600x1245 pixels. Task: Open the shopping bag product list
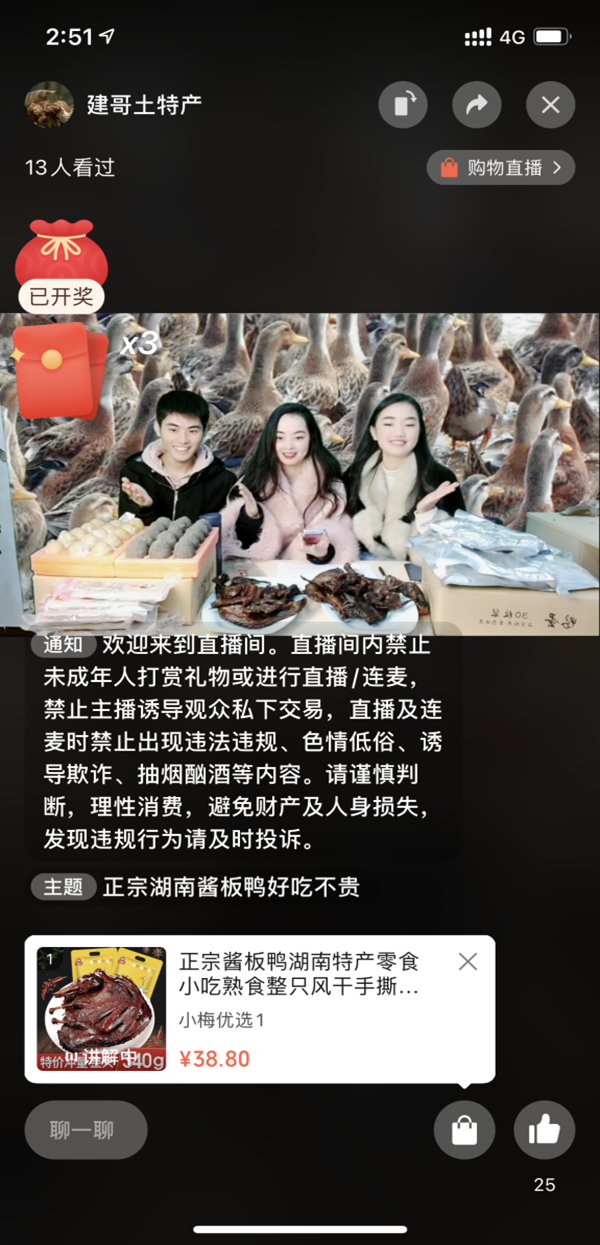pos(464,1131)
